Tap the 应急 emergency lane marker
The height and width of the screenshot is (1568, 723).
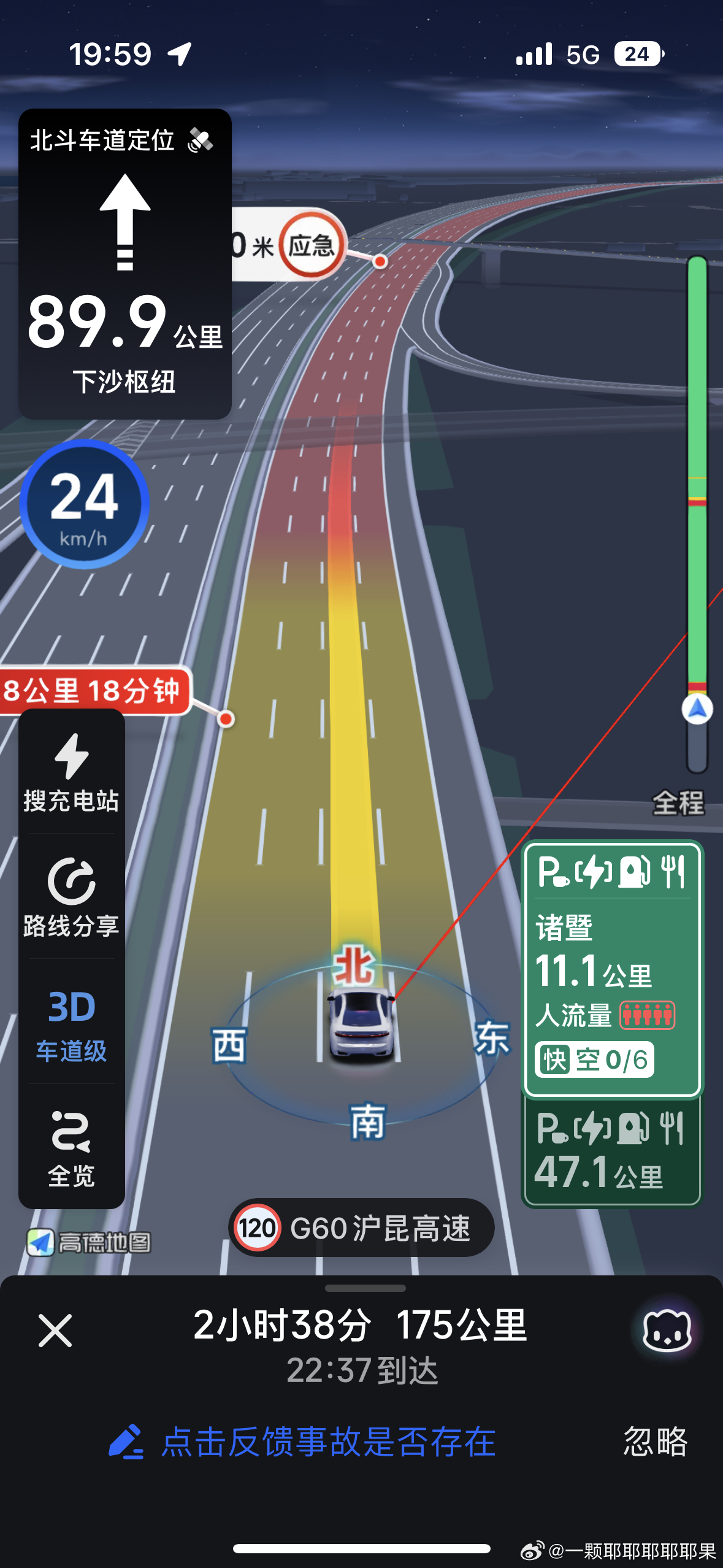point(312,245)
